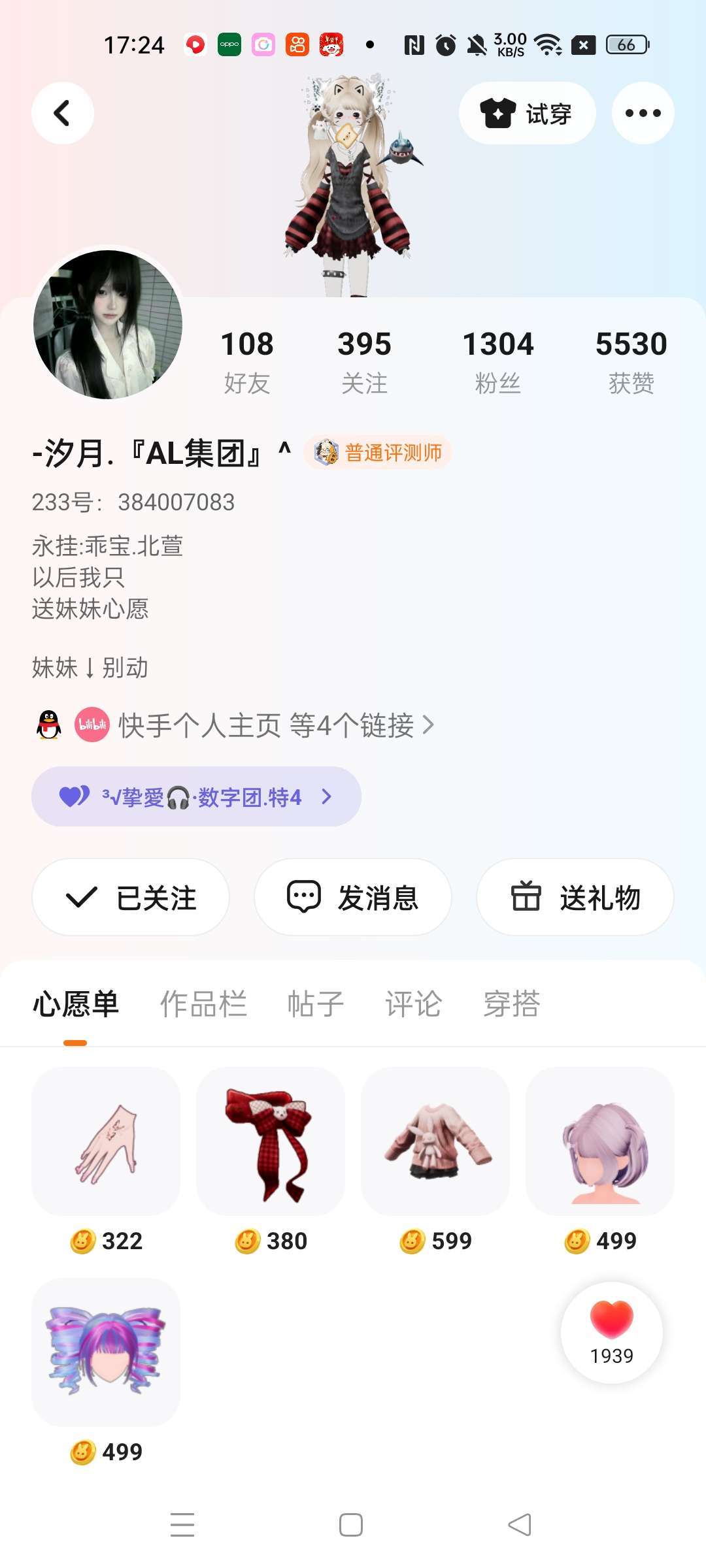View the 395 关注 following list
The image size is (706, 1568).
click(x=364, y=361)
